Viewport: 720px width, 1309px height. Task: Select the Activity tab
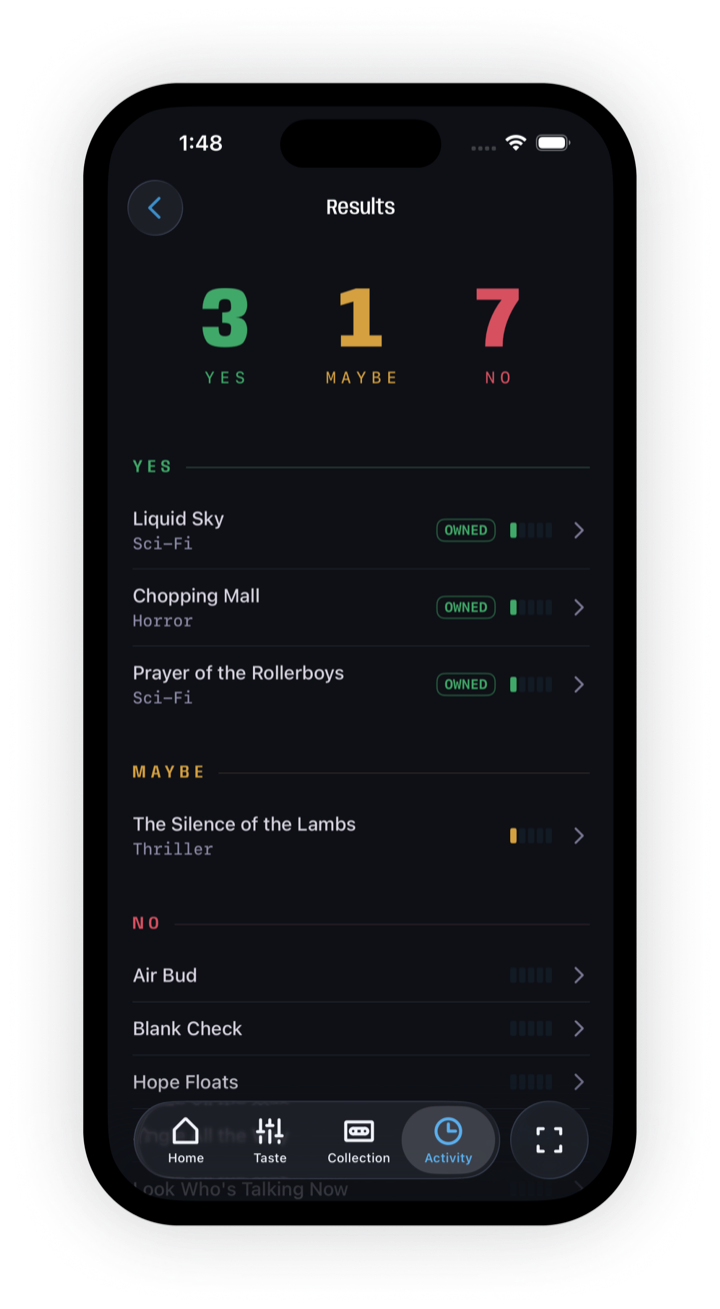point(448,1141)
